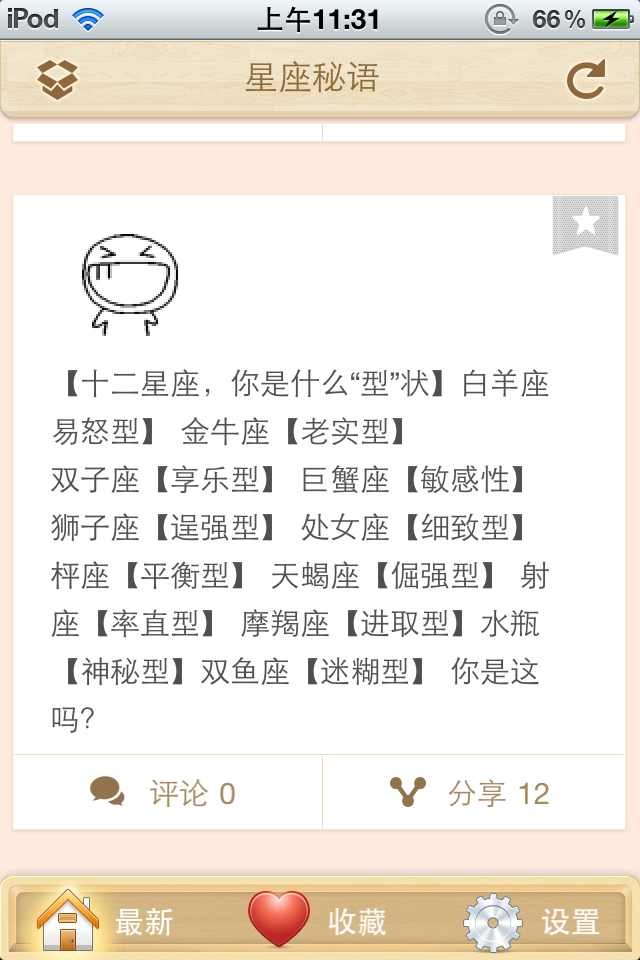
Task: Open the 设置 tab
Action: point(534,920)
